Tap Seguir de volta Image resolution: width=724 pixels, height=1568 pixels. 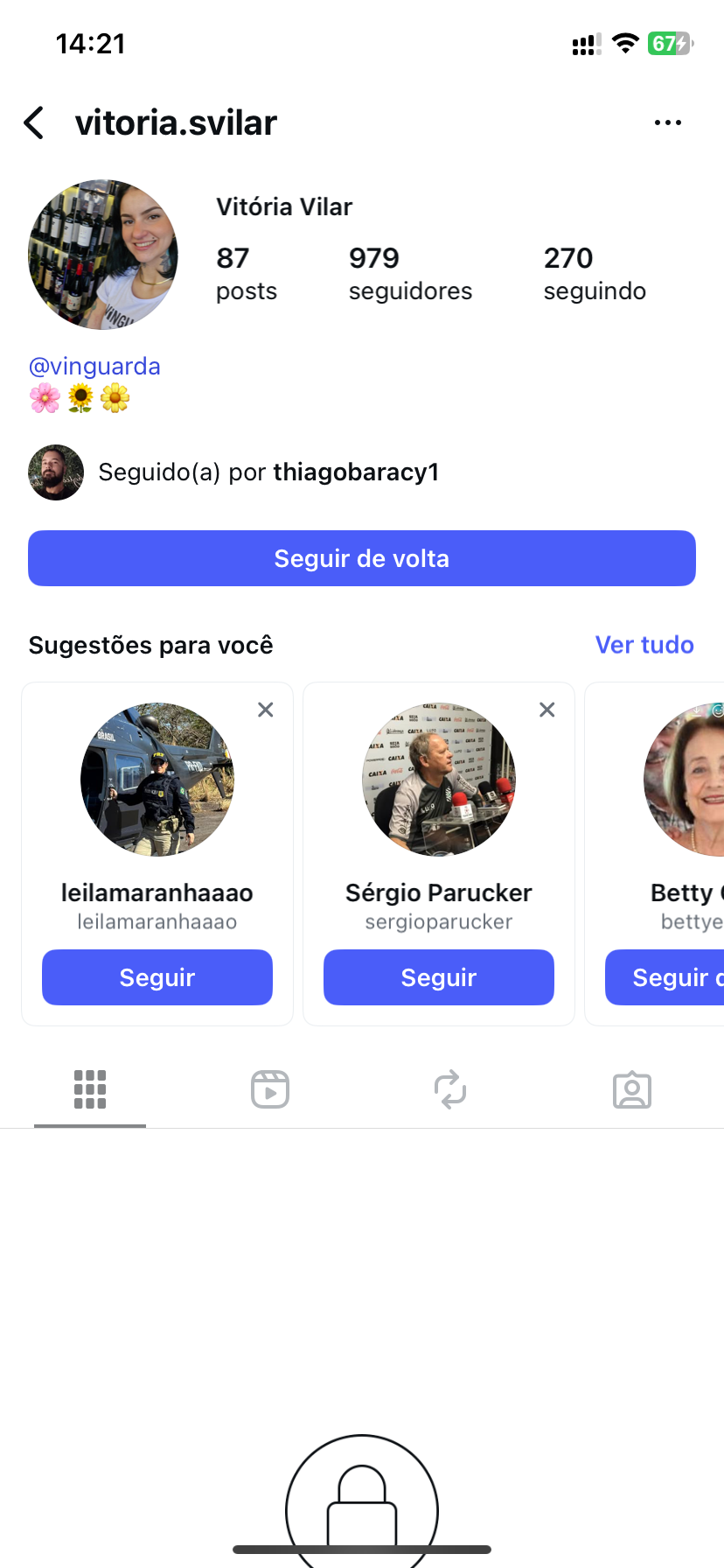click(362, 558)
